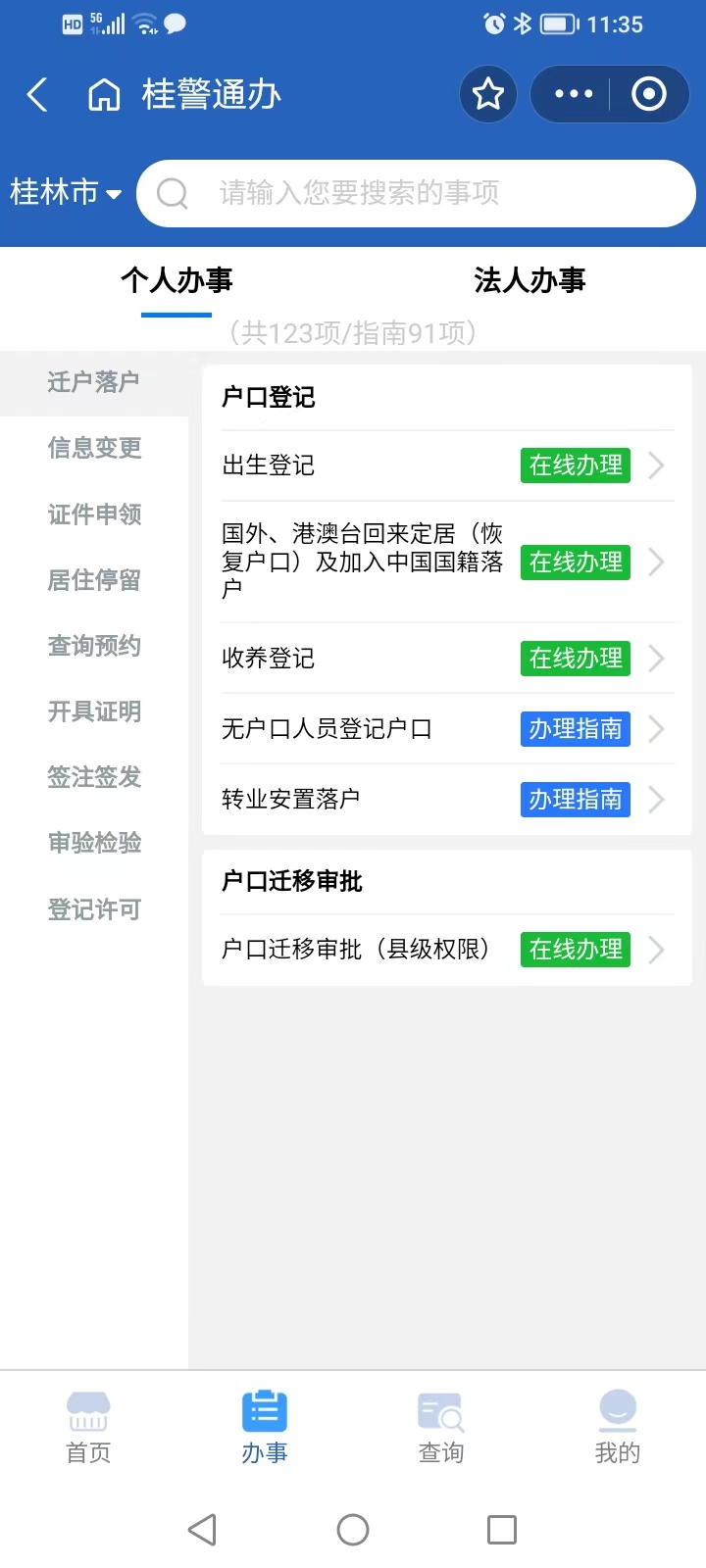Close the mini program via the circle icon
The image size is (706, 1568).
(x=648, y=95)
